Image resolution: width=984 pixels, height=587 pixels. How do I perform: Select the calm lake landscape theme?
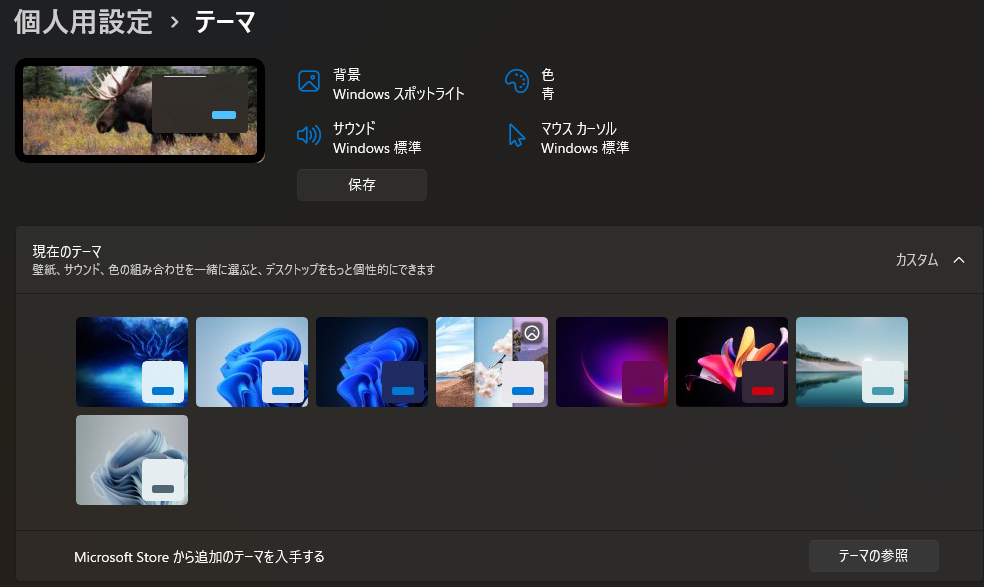[852, 362]
